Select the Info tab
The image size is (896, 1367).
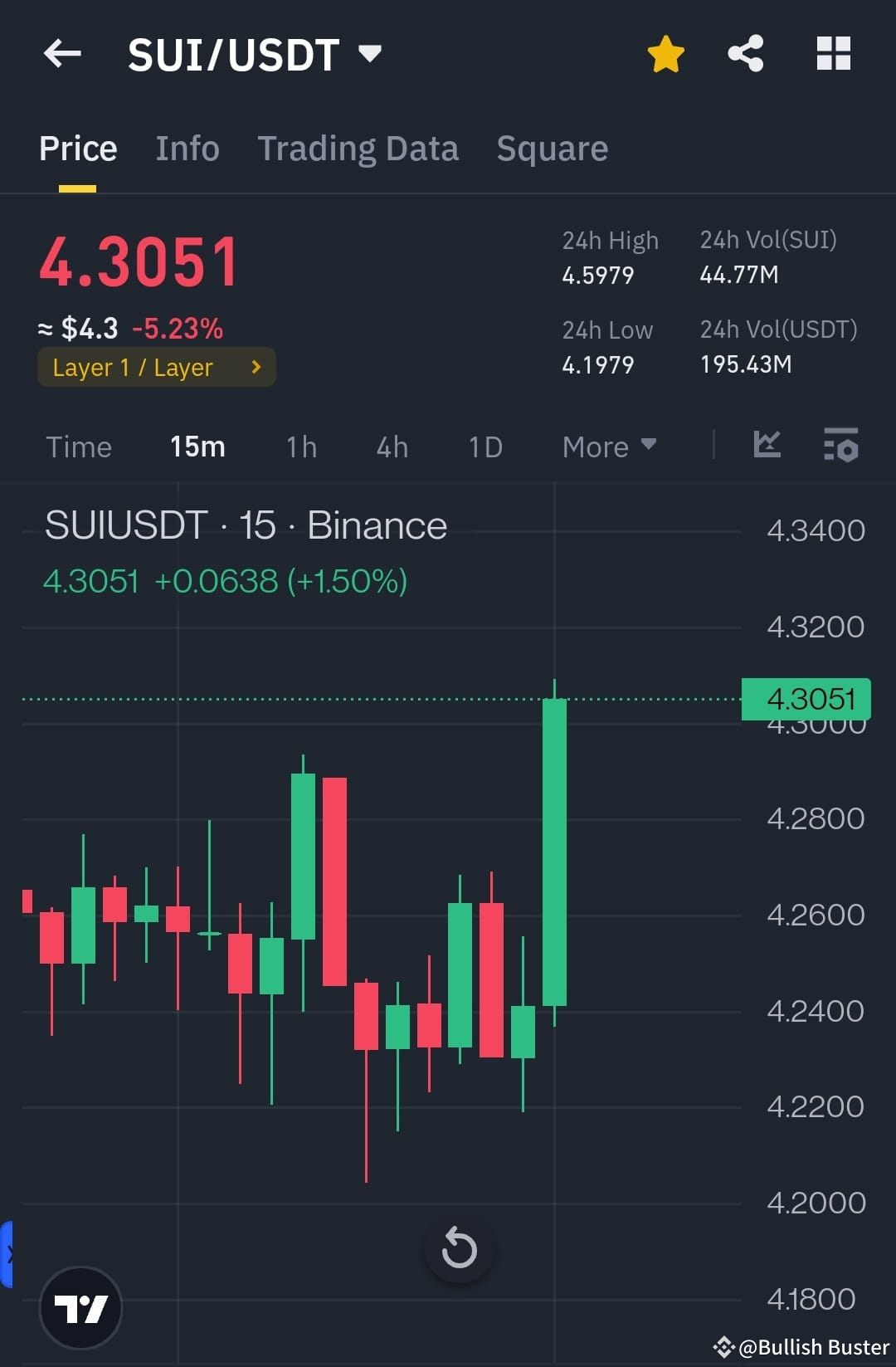(x=187, y=148)
